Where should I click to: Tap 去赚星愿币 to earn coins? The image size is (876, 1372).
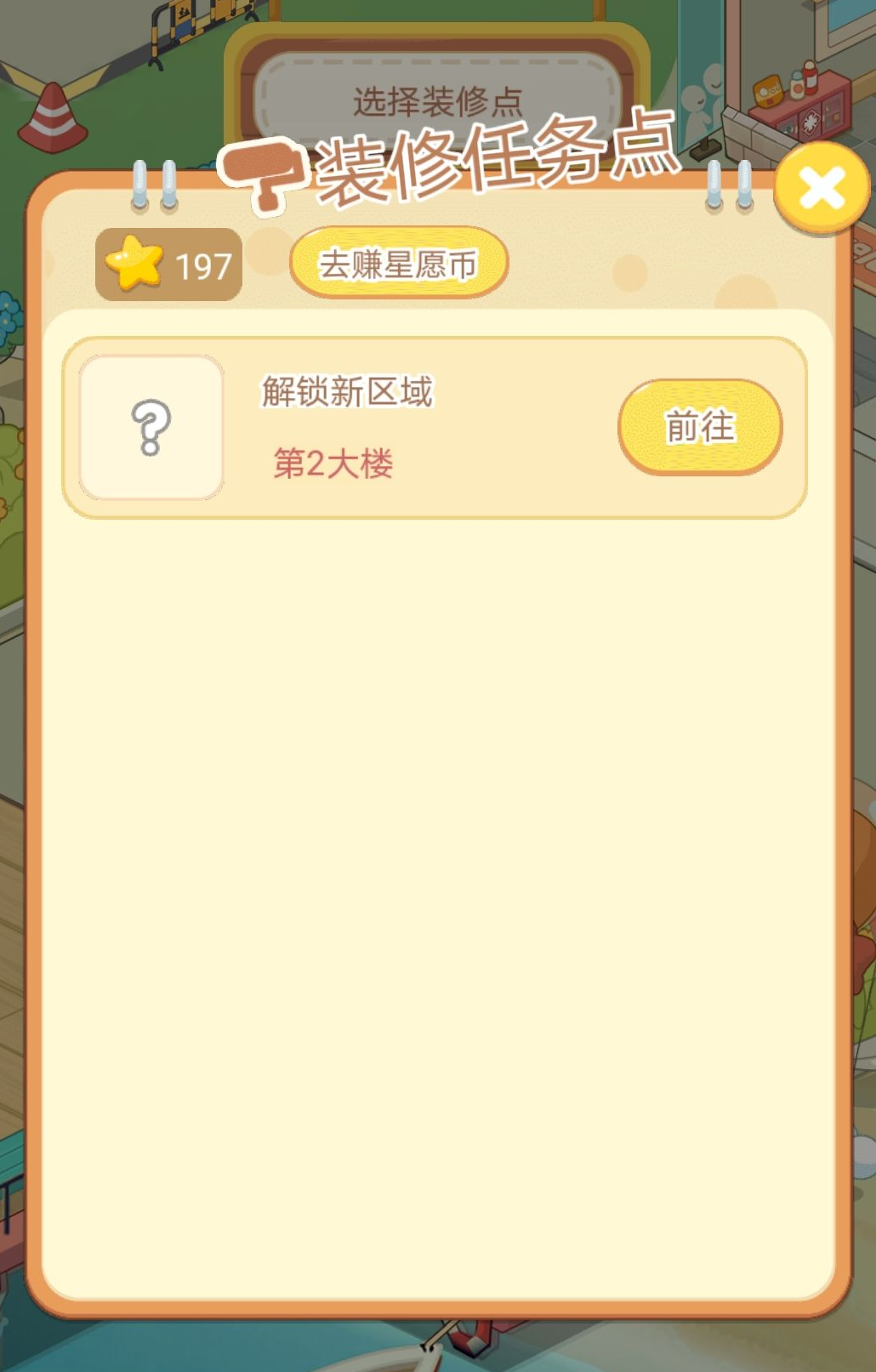[399, 264]
